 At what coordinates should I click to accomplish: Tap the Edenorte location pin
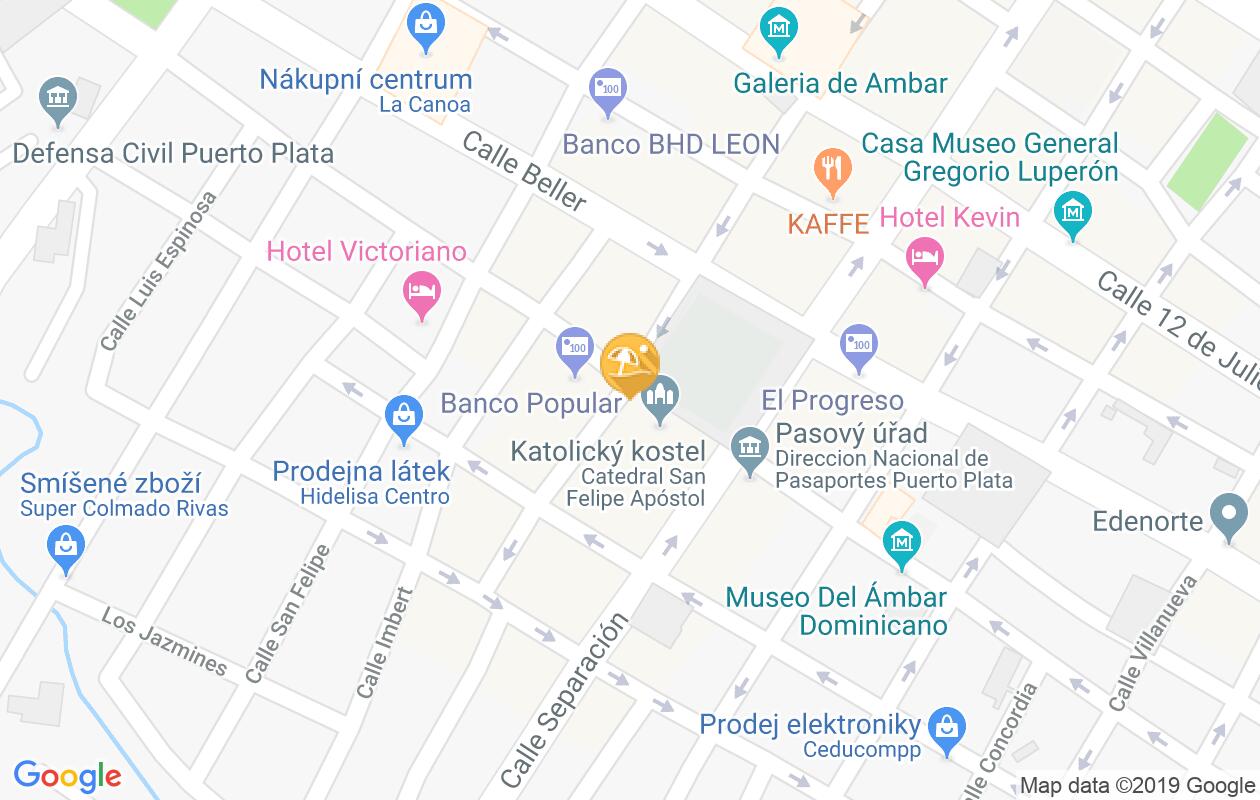pyautogui.click(x=1223, y=512)
